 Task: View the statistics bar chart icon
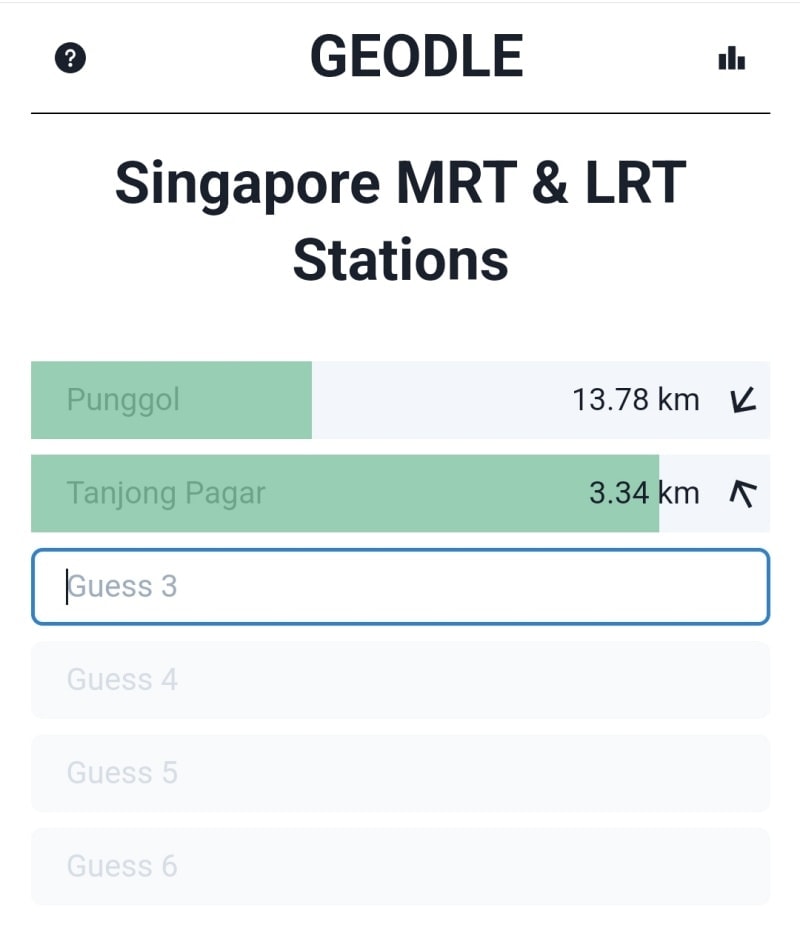pos(731,59)
